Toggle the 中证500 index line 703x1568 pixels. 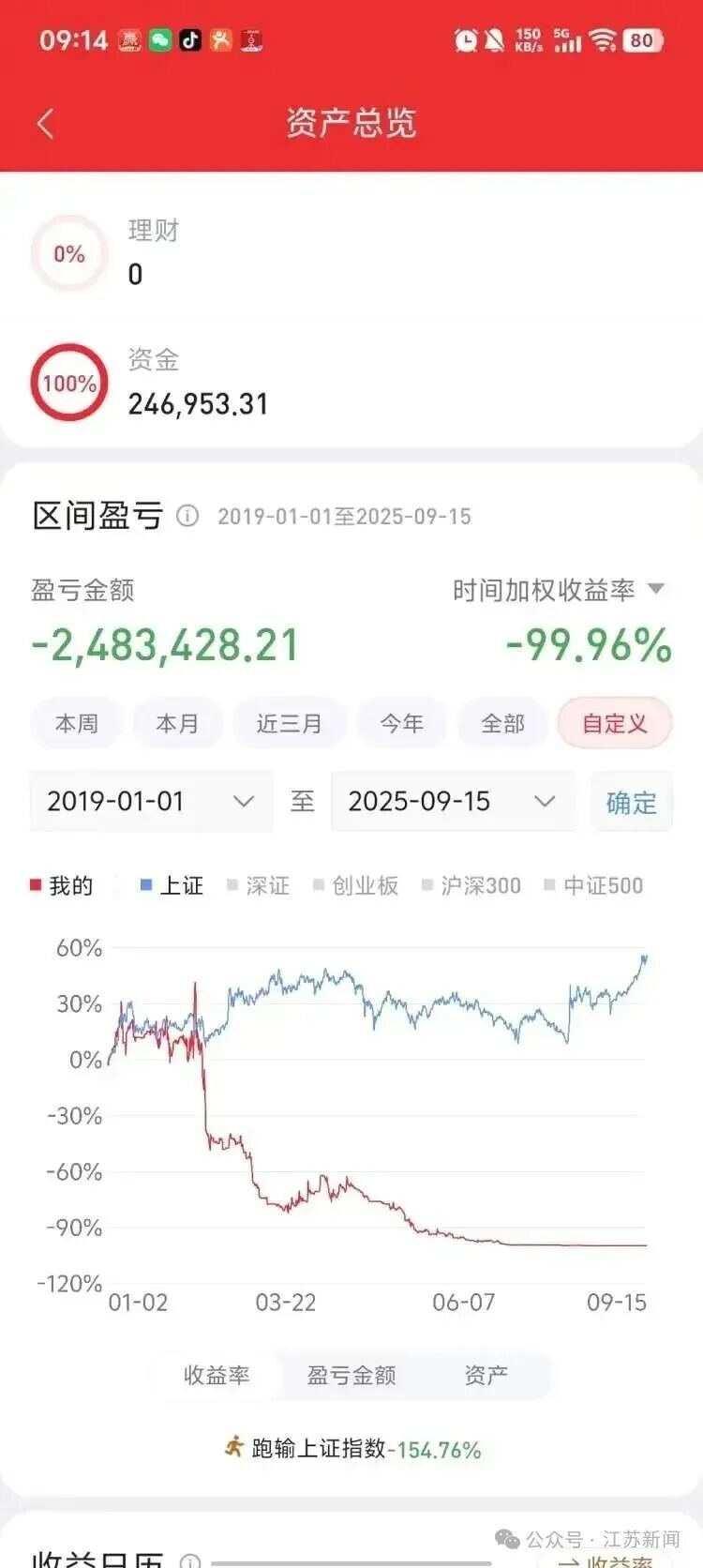pos(594,885)
